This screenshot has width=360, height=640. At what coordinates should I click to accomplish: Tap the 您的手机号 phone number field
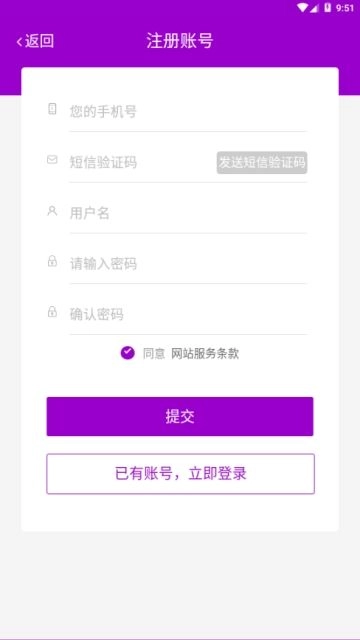tap(188, 111)
